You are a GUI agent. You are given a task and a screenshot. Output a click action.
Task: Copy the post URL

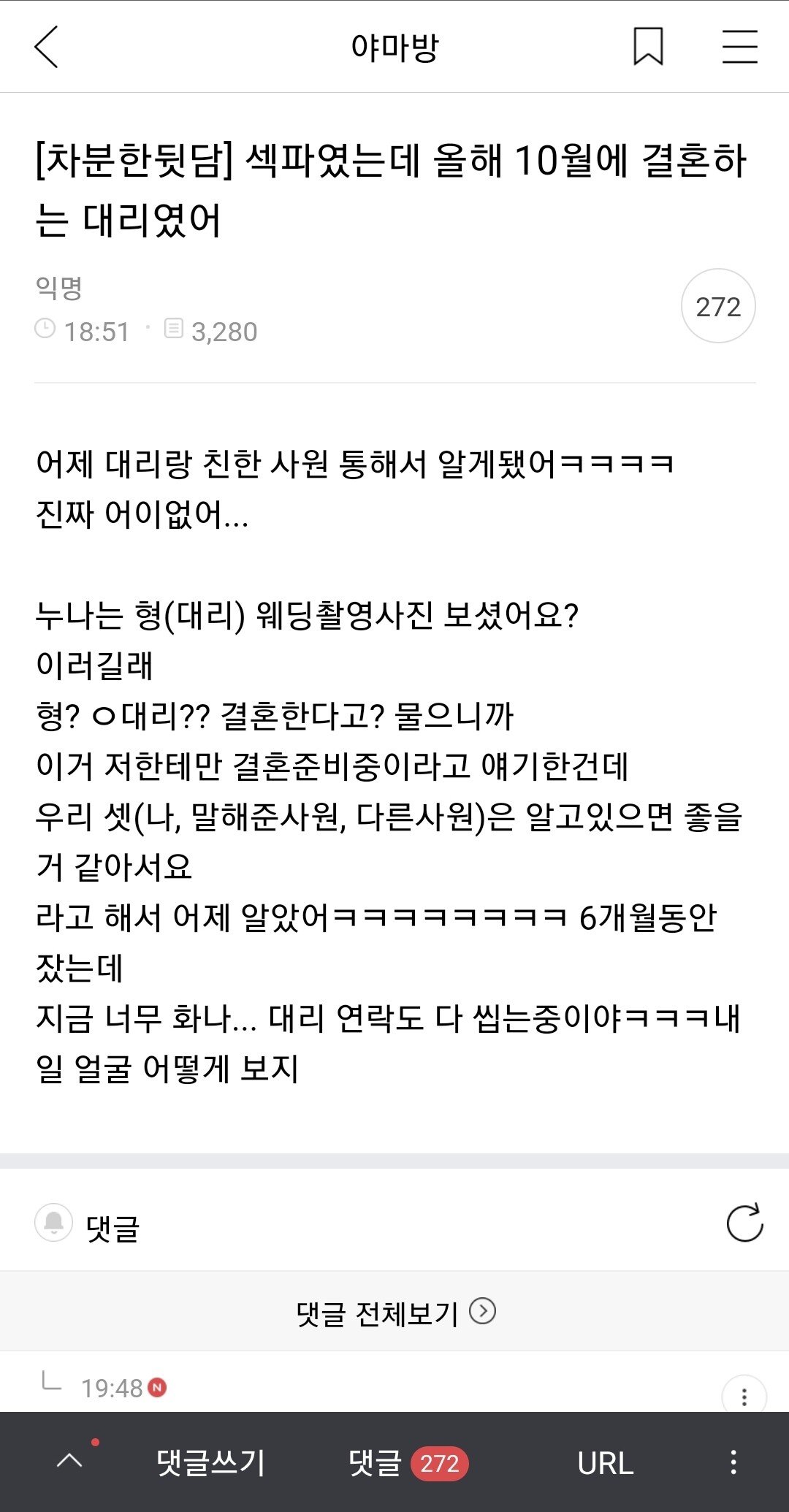pos(606,1463)
